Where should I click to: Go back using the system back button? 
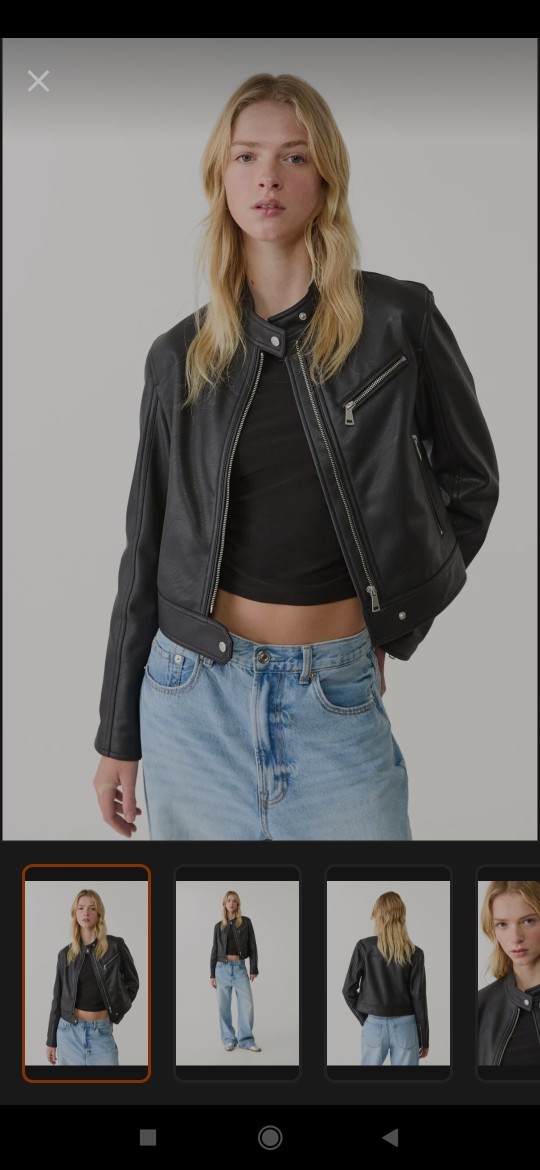tap(390, 1137)
